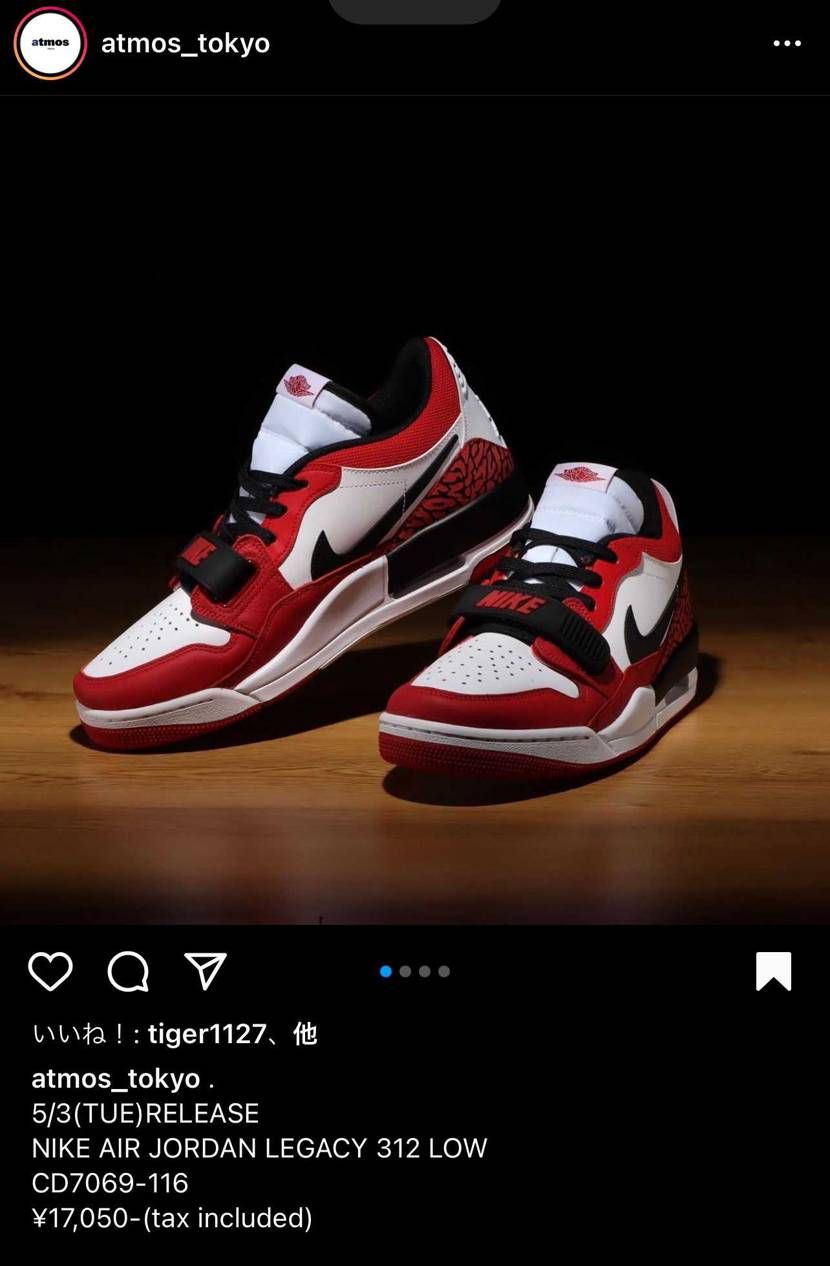Like the atmos_tokyo sneaker post

pyautogui.click(x=50, y=971)
